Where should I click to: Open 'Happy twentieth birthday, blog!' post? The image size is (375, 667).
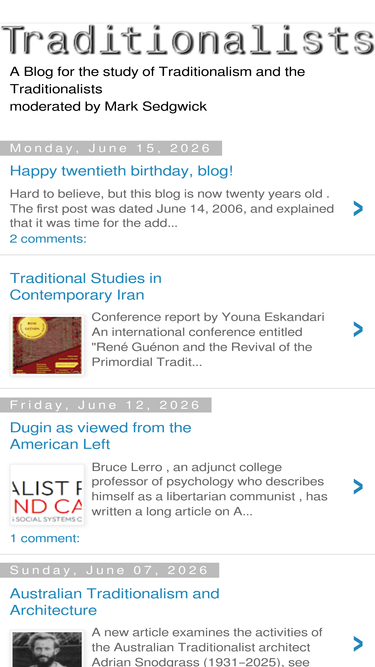click(x=121, y=171)
